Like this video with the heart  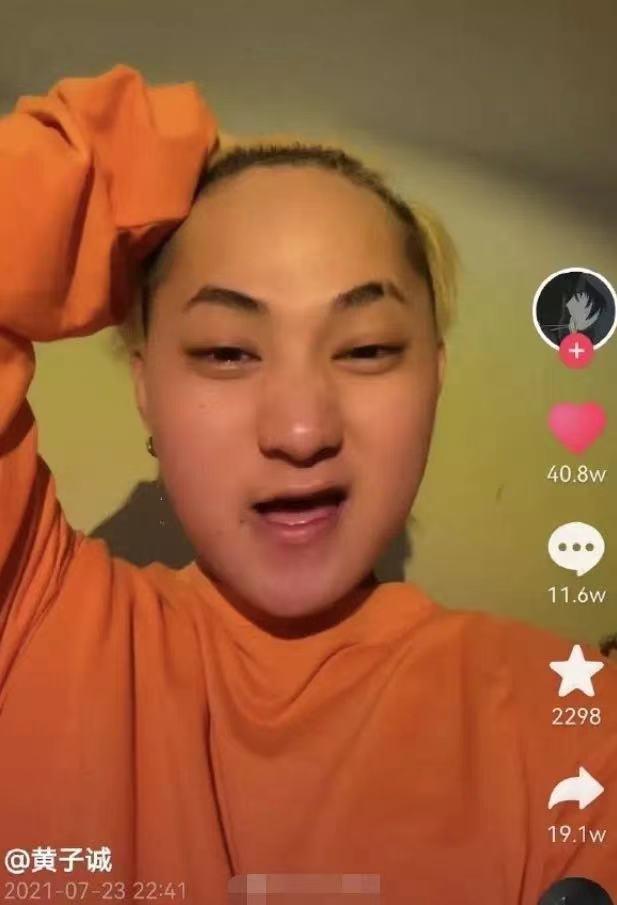(576, 428)
